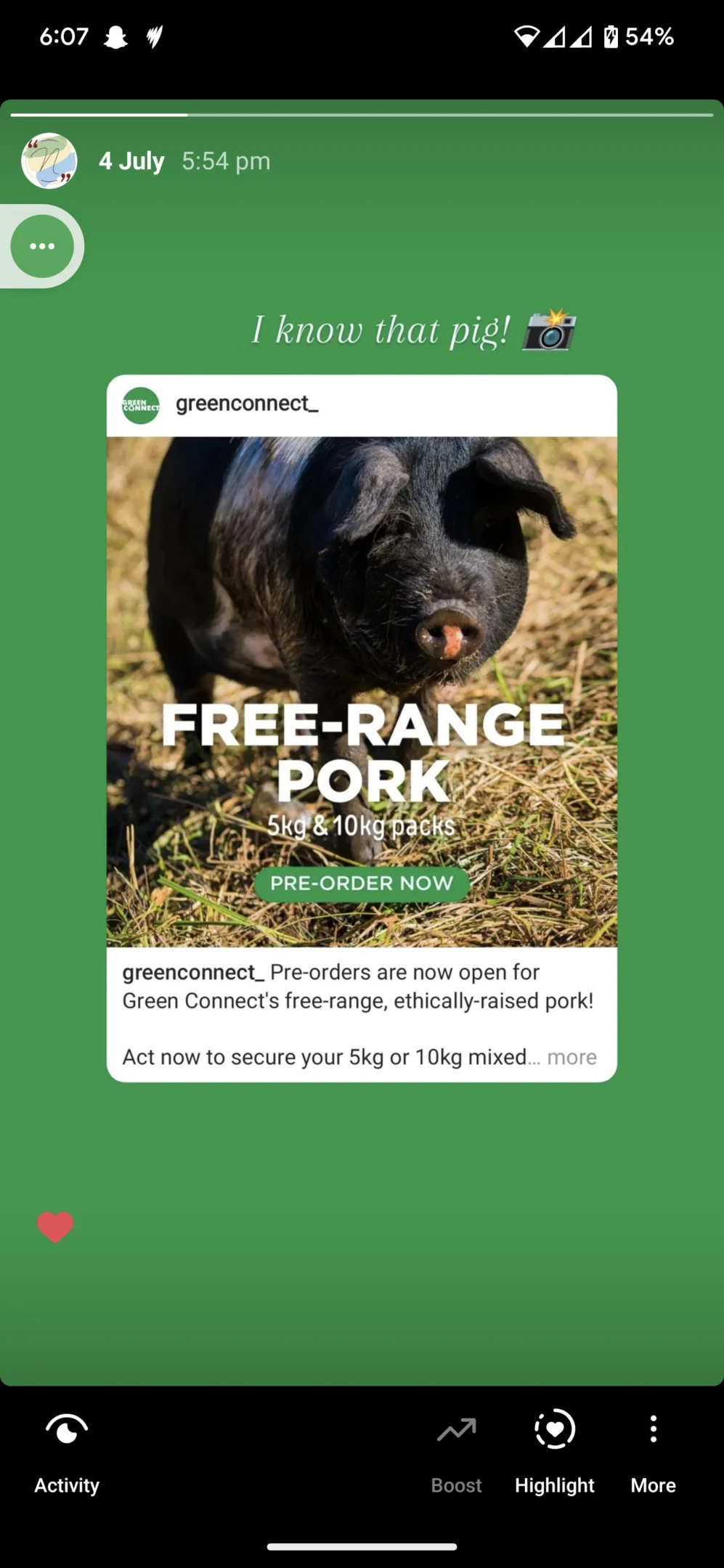The width and height of the screenshot is (724, 1568).
Task: Expand the truncated caption with 'more'
Action: (572, 1058)
